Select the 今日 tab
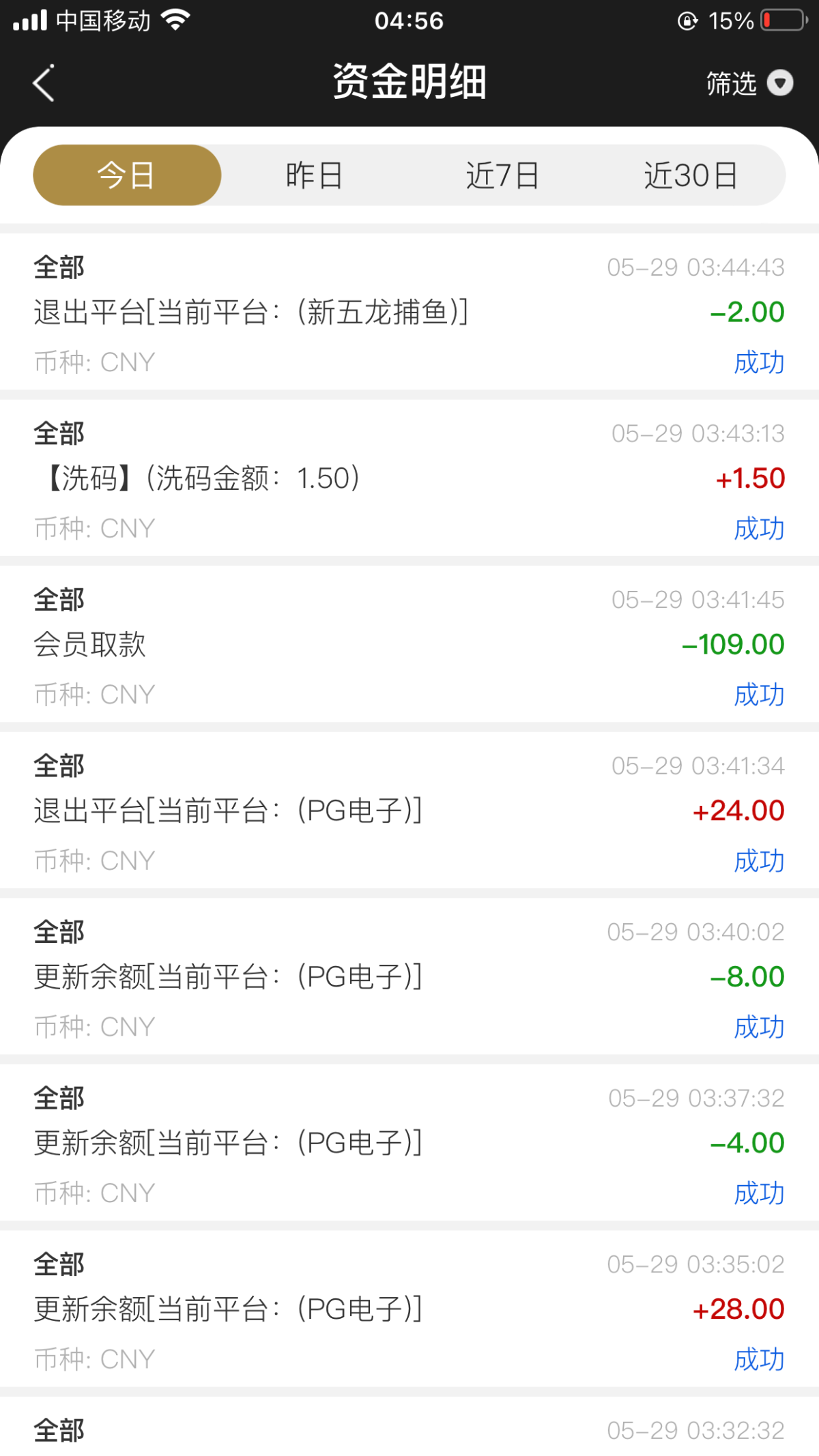Image resolution: width=819 pixels, height=1456 pixels. 127,175
